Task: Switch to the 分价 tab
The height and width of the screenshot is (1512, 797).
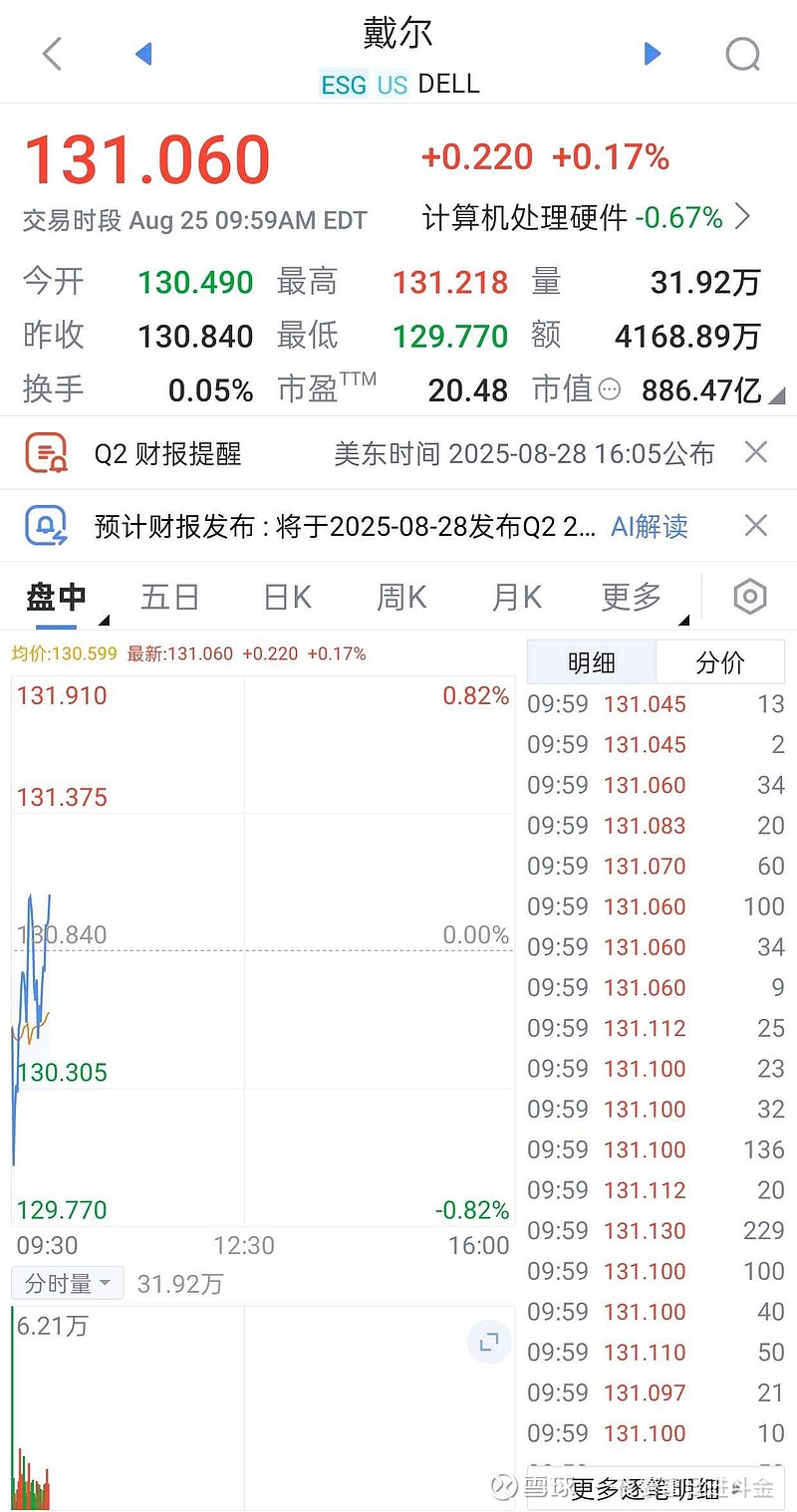Action: click(720, 662)
